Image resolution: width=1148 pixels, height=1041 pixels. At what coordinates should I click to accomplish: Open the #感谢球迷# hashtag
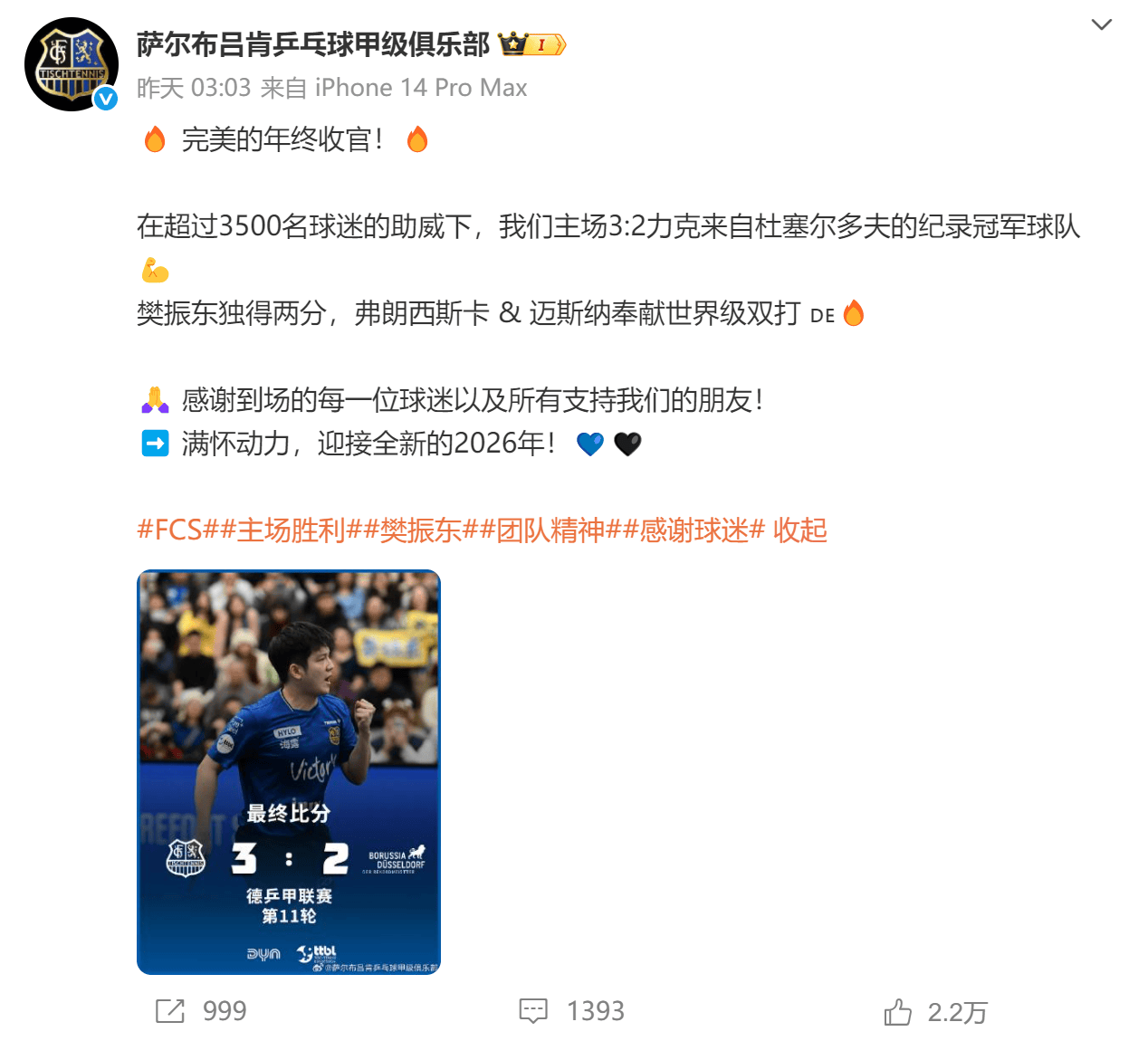click(x=694, y=530)
